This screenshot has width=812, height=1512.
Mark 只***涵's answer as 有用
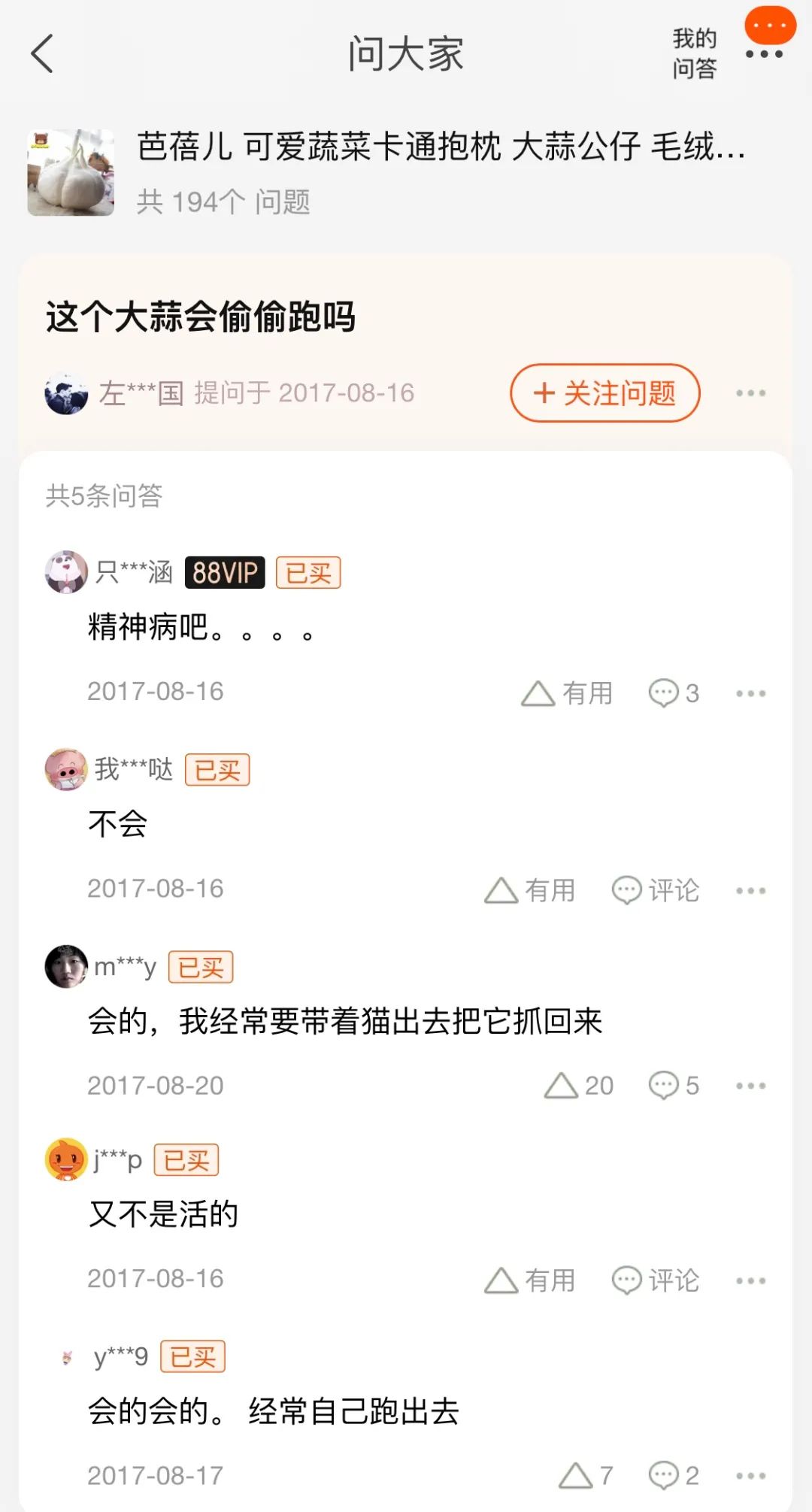pyautogui.click(x=567, y=693)
